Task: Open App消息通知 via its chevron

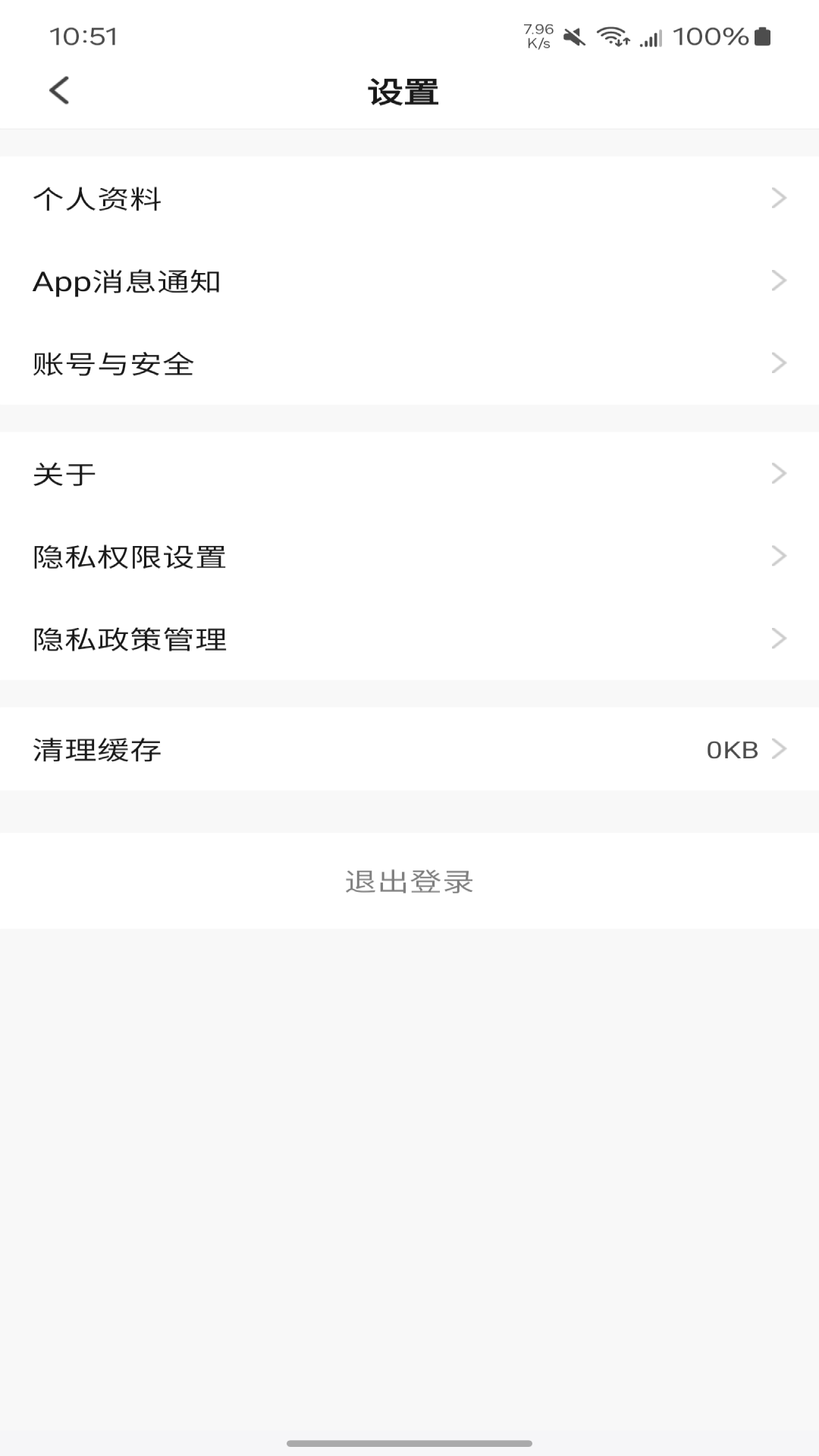Action: (x=780, y=281)
